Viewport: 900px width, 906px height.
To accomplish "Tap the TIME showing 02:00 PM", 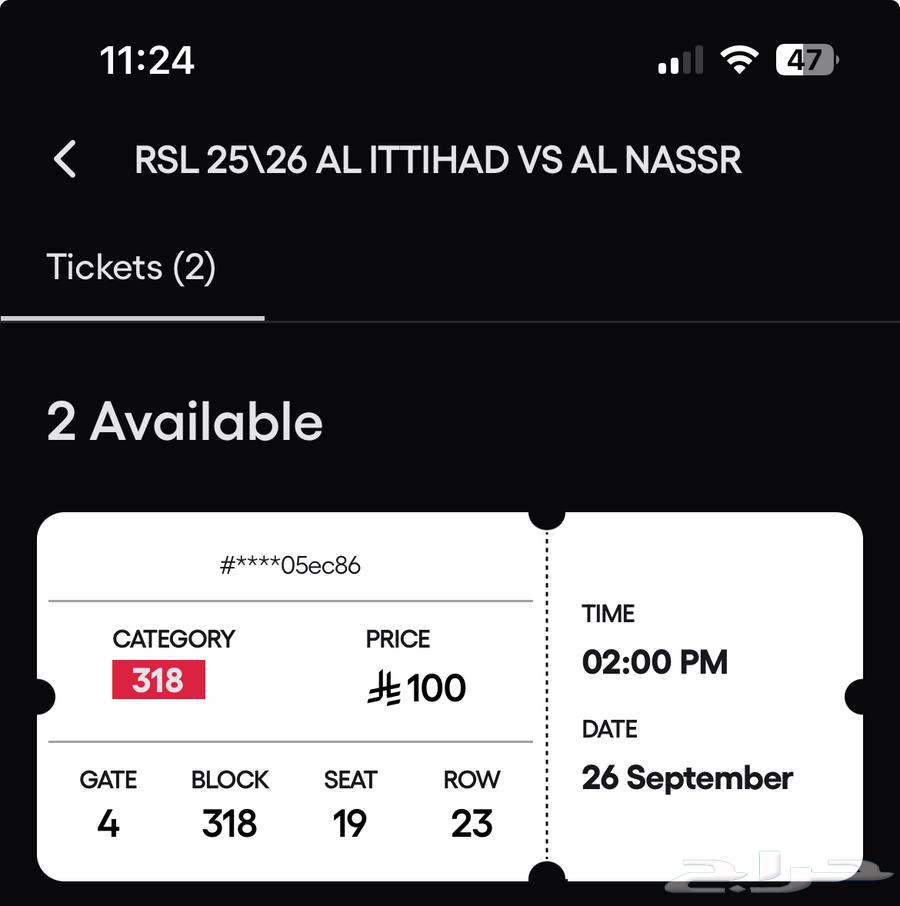I will pyautogui.click(x=656, y=661).
